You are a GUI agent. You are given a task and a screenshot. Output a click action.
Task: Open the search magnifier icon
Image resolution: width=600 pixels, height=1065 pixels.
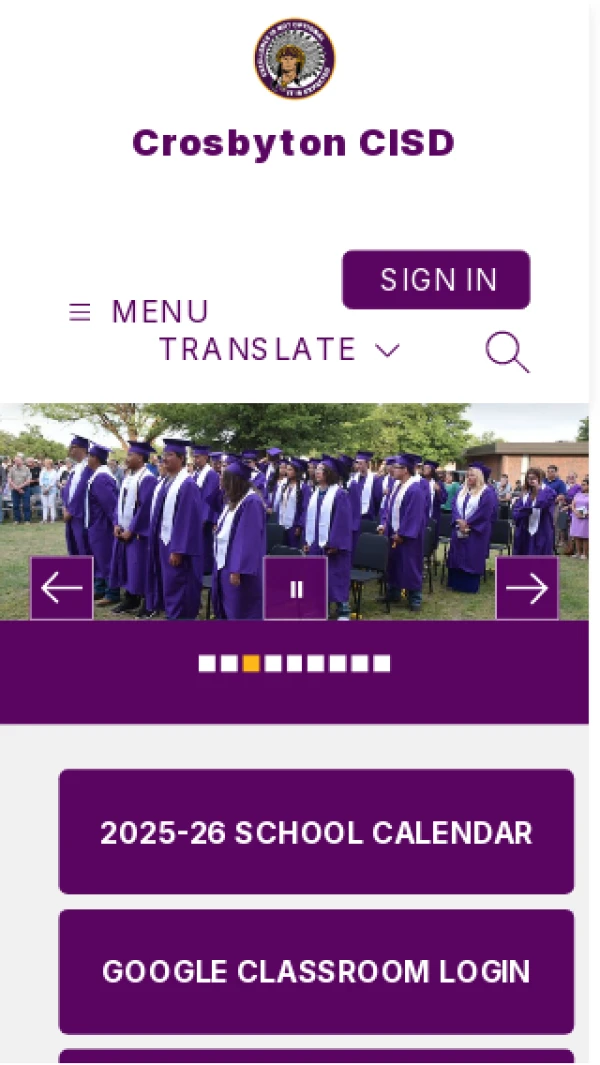coord(507,353)
